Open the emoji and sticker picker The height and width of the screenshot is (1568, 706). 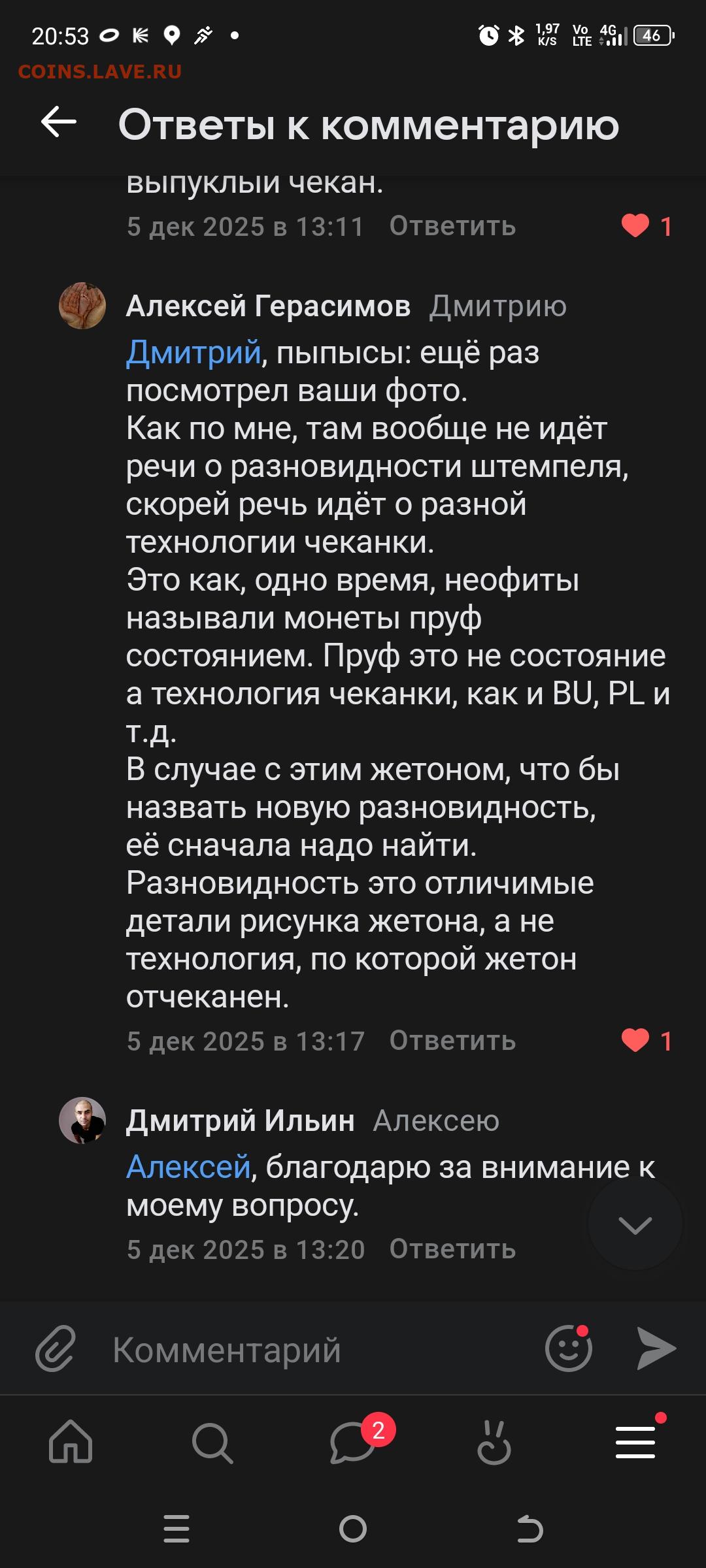[x=569, y=1348]
